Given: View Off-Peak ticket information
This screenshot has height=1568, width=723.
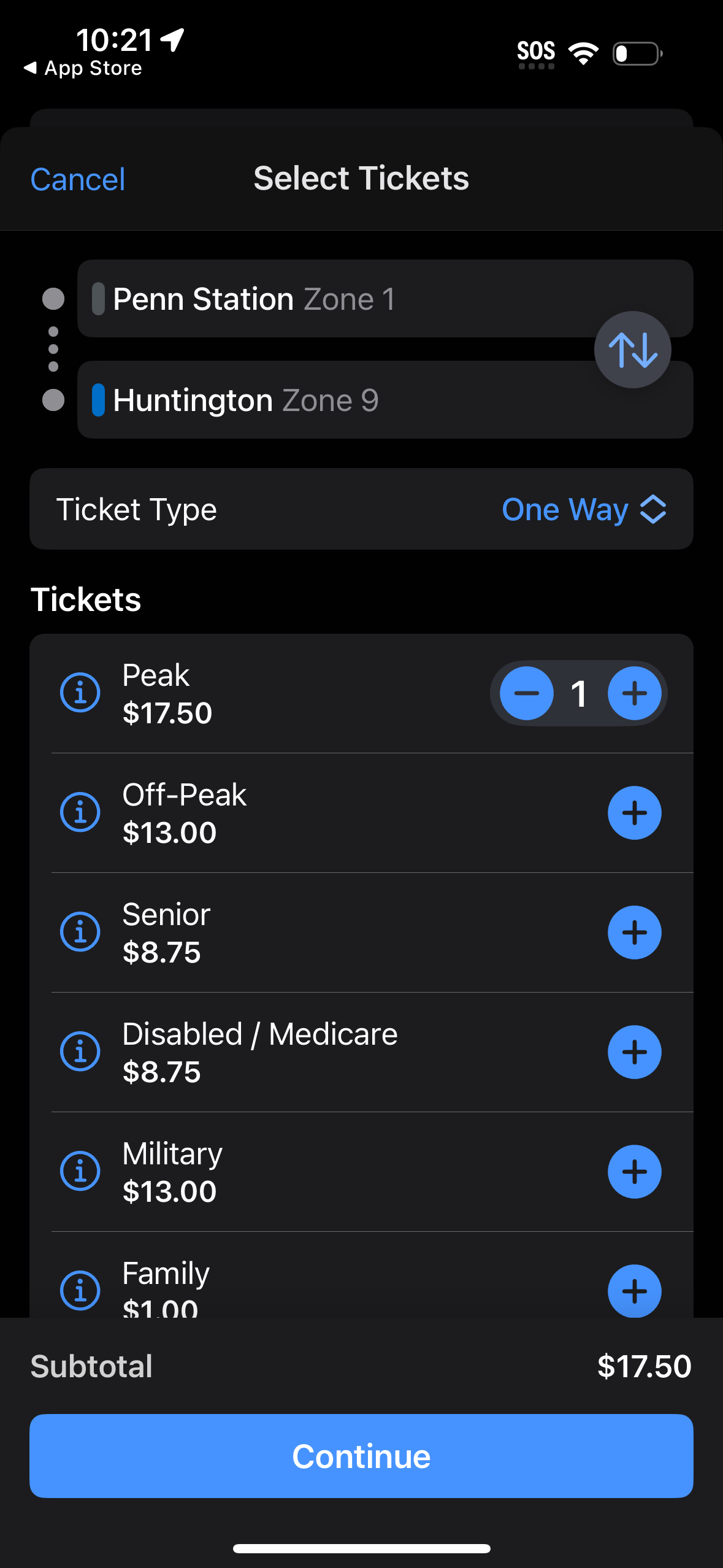Looking at the screenshot, I should coord(80,812).
